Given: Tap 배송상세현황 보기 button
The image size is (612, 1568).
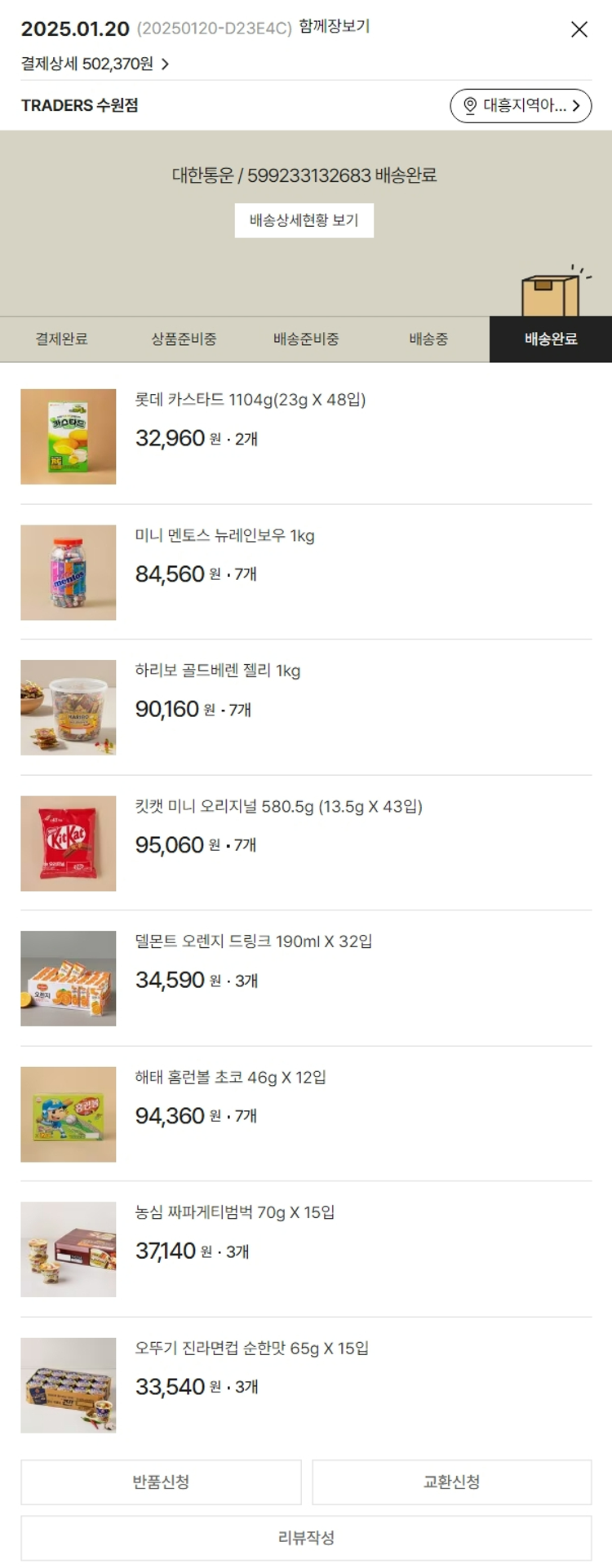Looking at the screenshot, I should click(304, 220).
